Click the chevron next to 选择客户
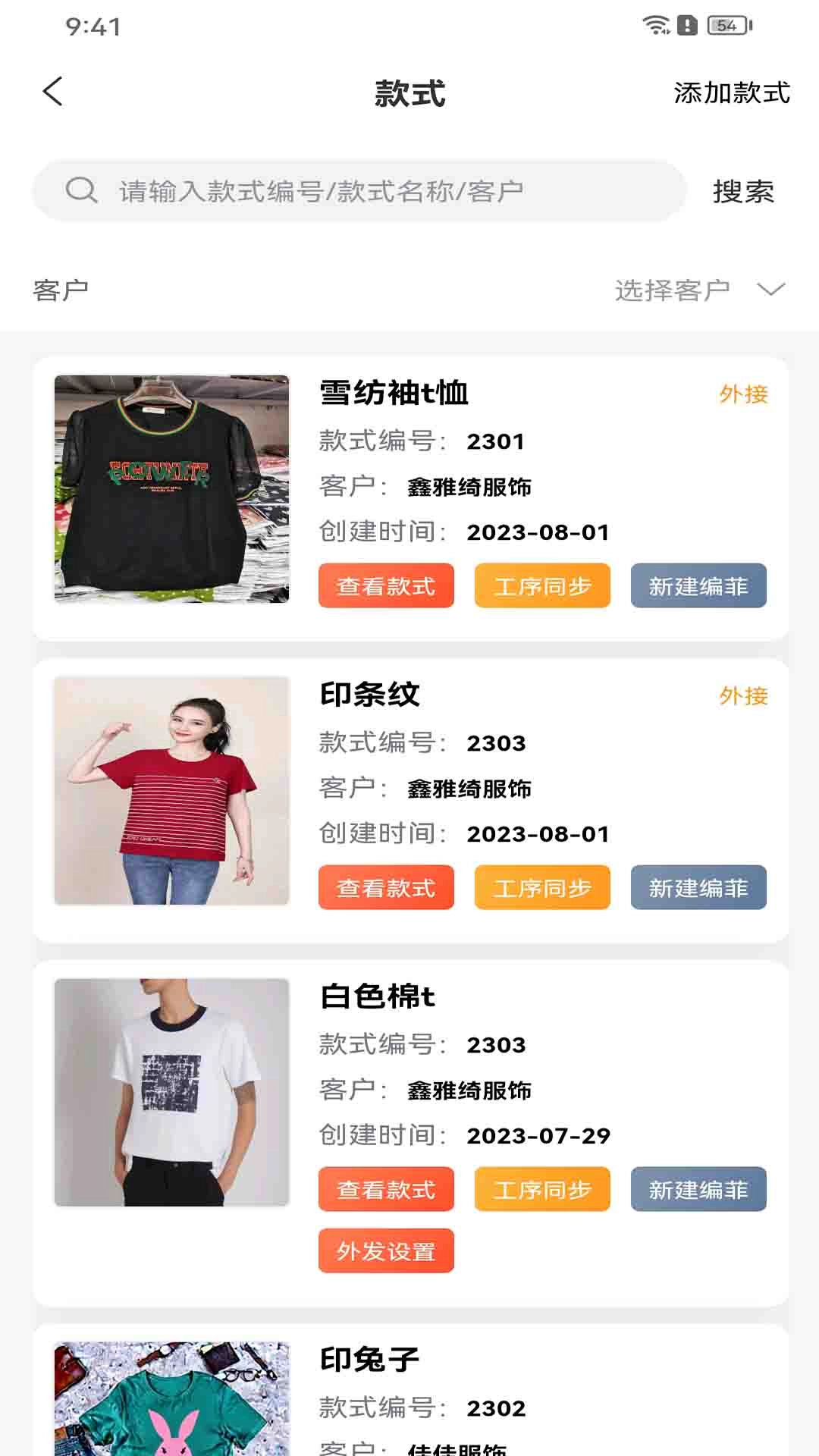 769,289
